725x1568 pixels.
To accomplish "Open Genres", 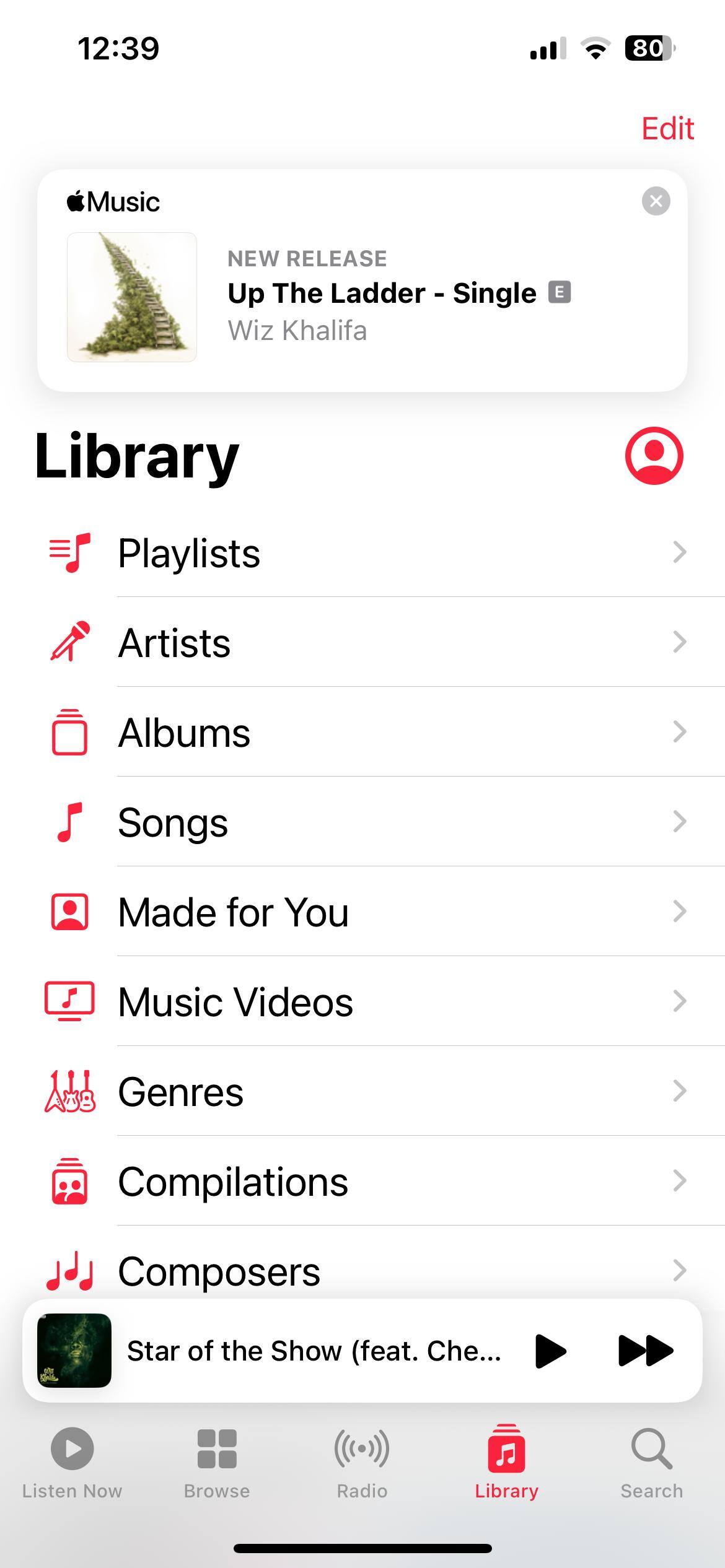I will tap(372, 1091).
